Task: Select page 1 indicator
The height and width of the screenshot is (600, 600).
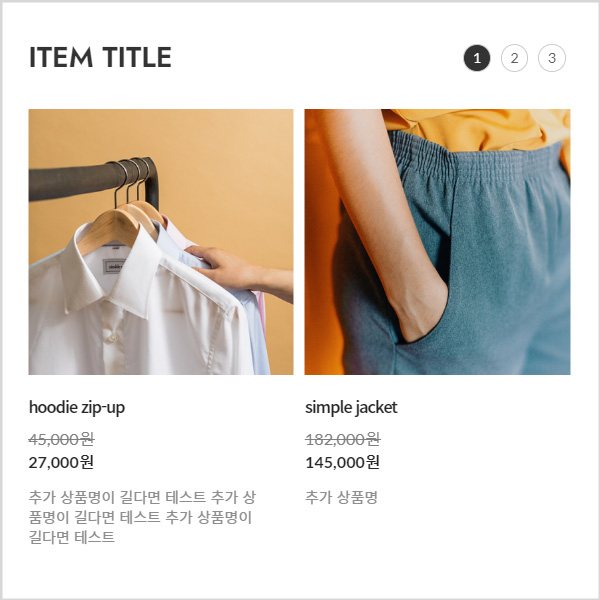Action: [x=477, y=58]
